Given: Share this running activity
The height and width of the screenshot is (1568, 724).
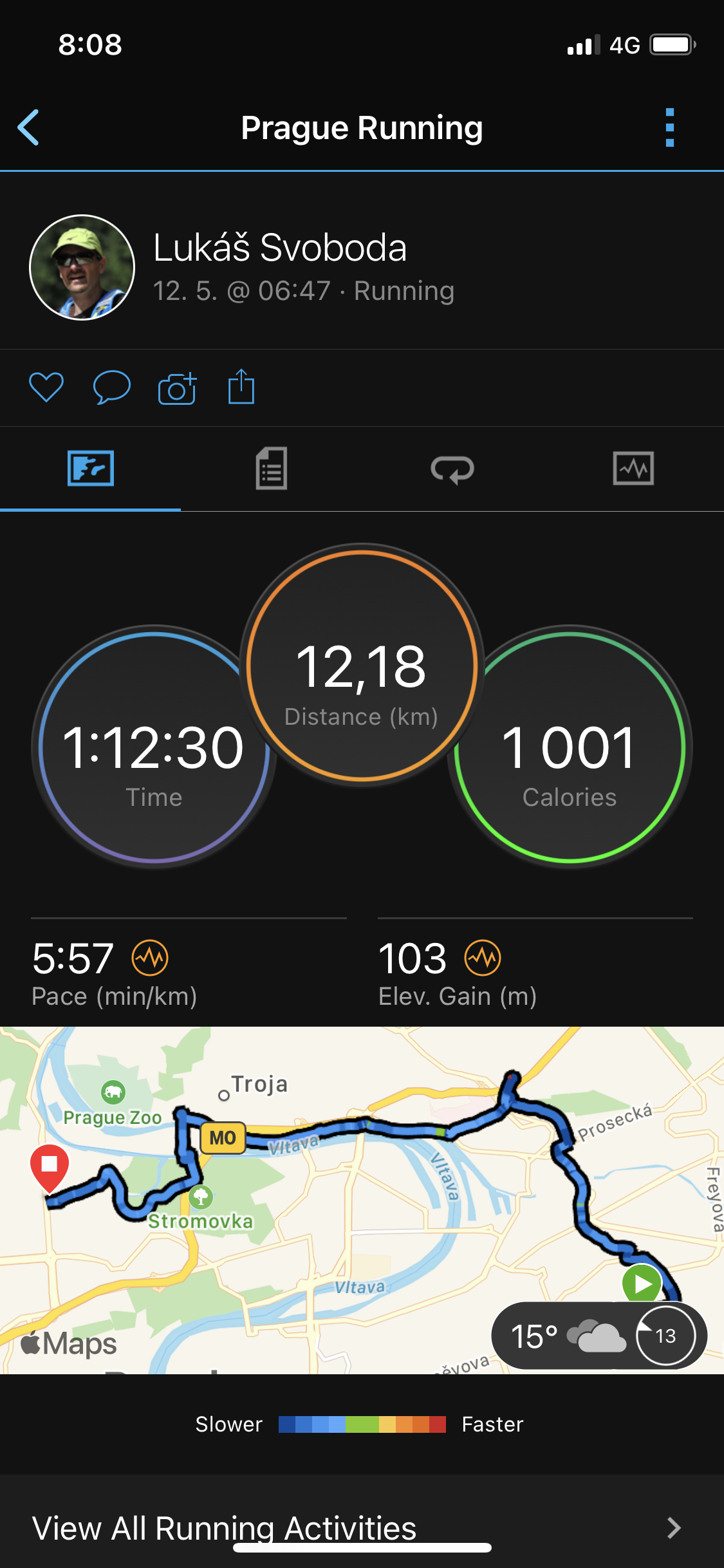Looking at the screenshot, I should pos(241,386).
